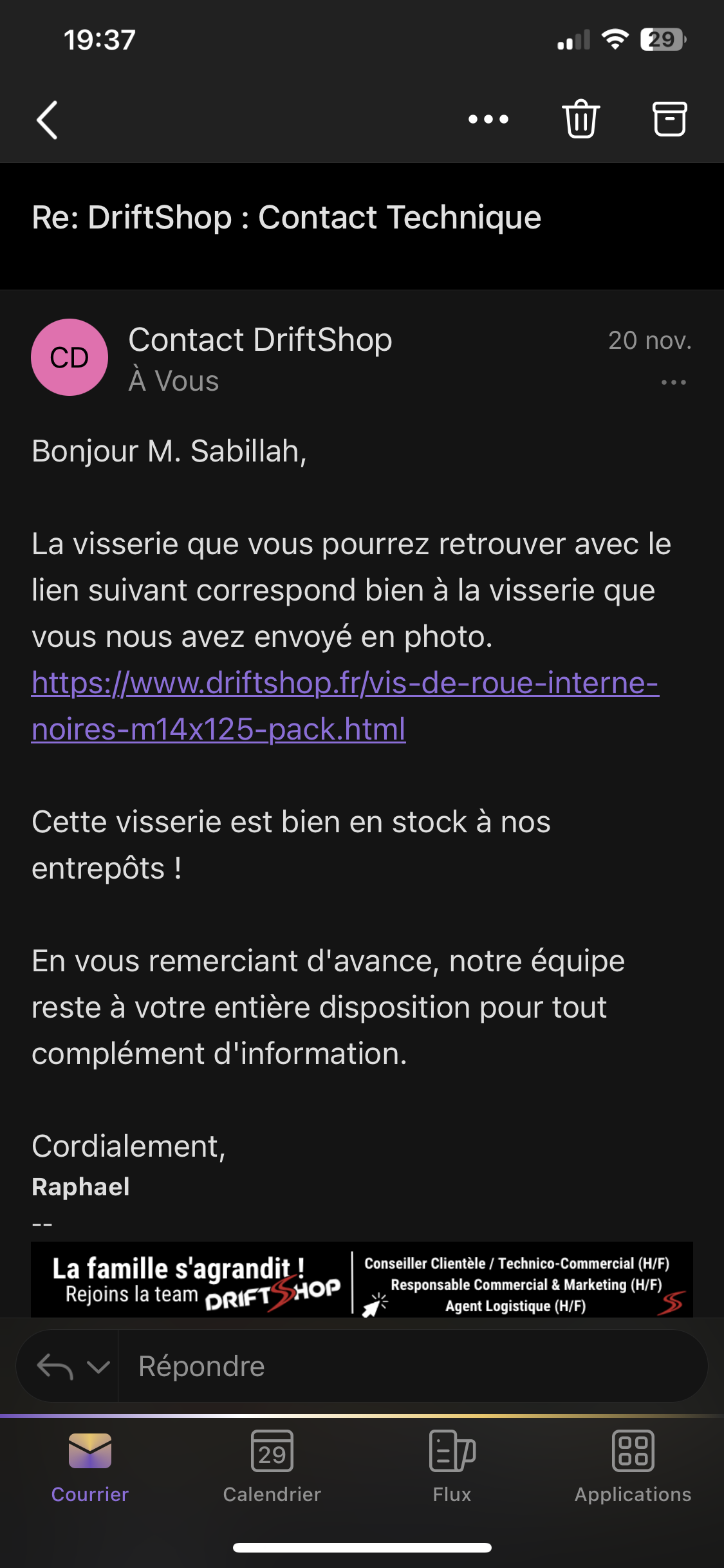This screenshot has width=724, height=1568.
Task: Tap the Répondre reply field
Action: pyautogui.click(x=412, y=1366)
